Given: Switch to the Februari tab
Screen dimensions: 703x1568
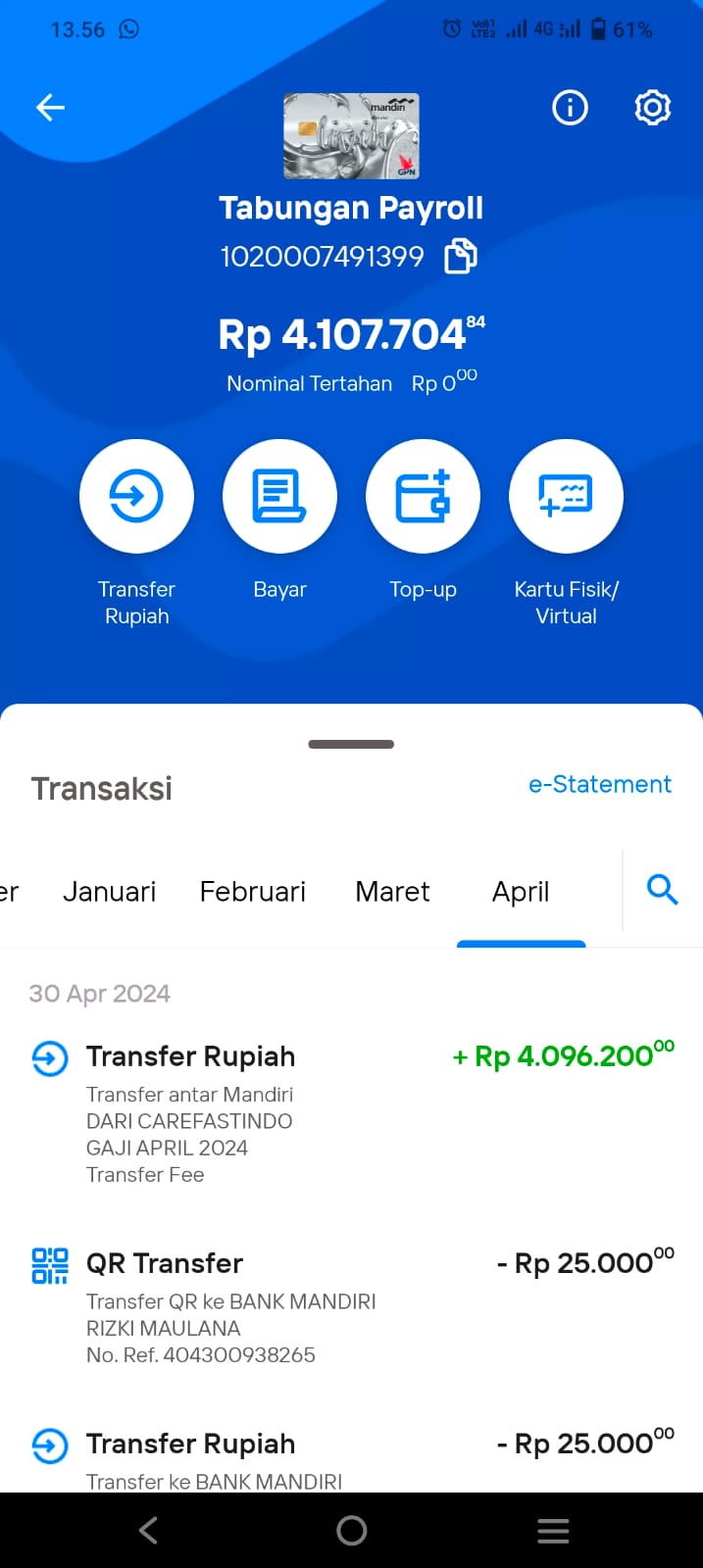Looking at the screenshot, I should [x=252, y=892].
